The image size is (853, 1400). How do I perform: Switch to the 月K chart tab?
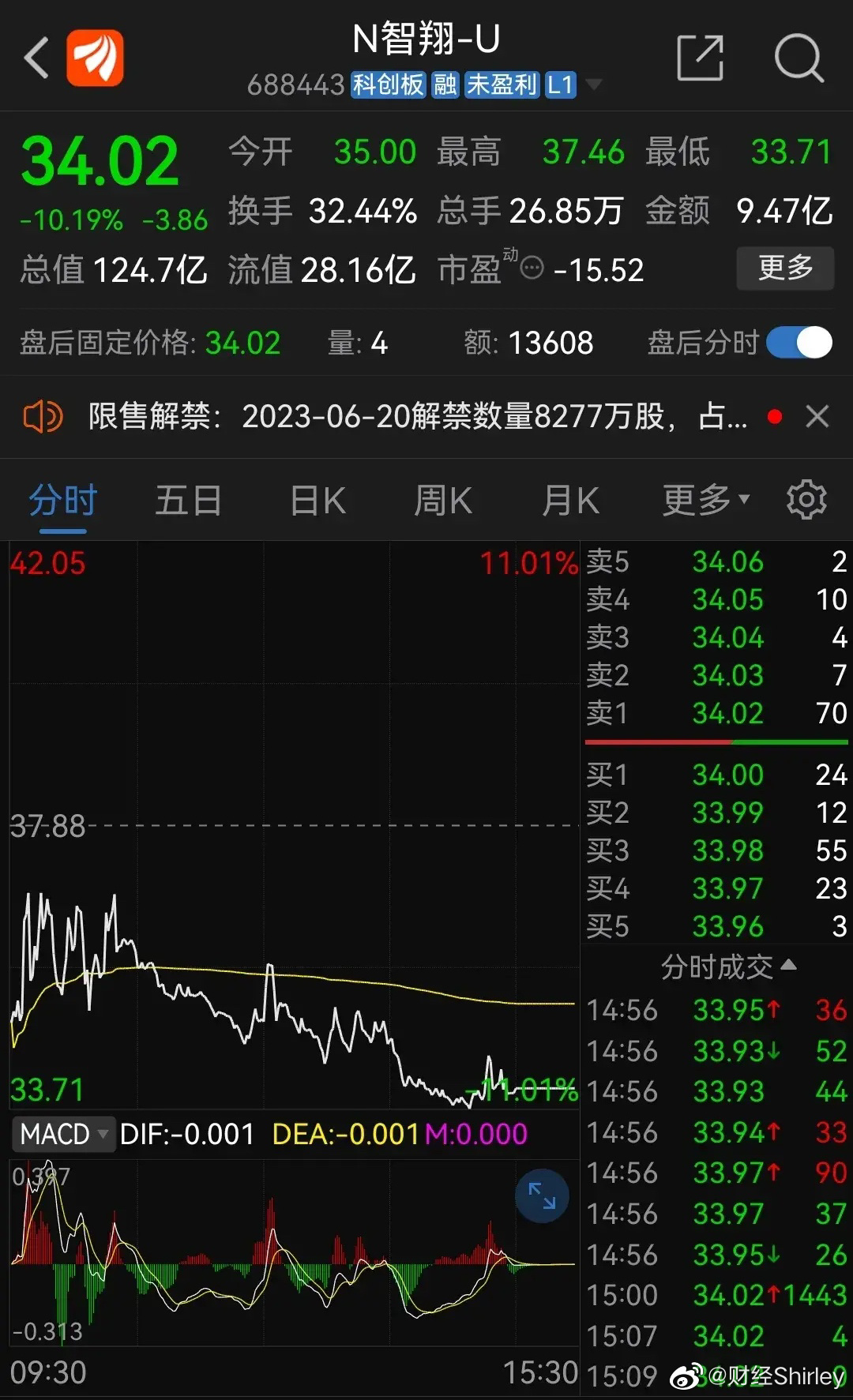tap(570, 501)
